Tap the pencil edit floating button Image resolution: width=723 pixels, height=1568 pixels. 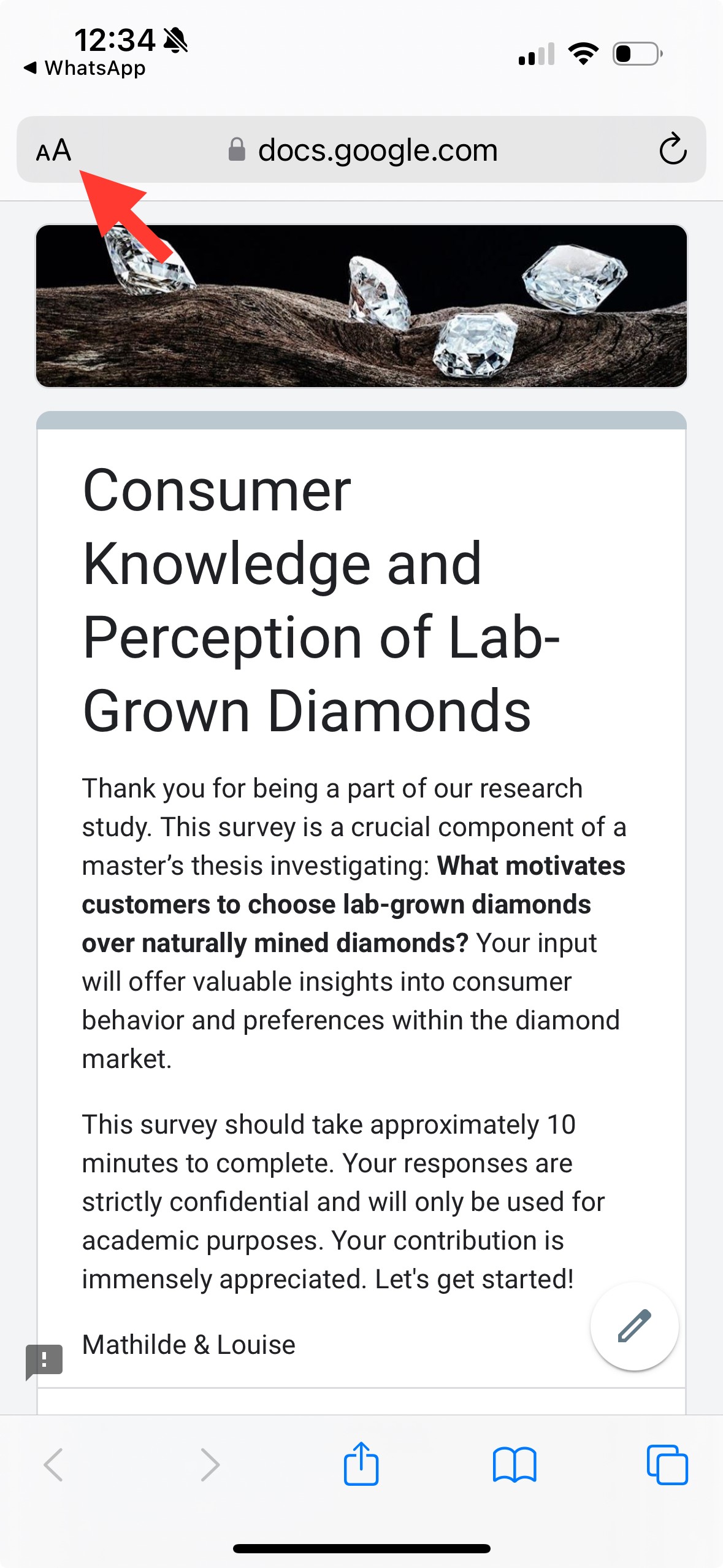click(634, 1326)
